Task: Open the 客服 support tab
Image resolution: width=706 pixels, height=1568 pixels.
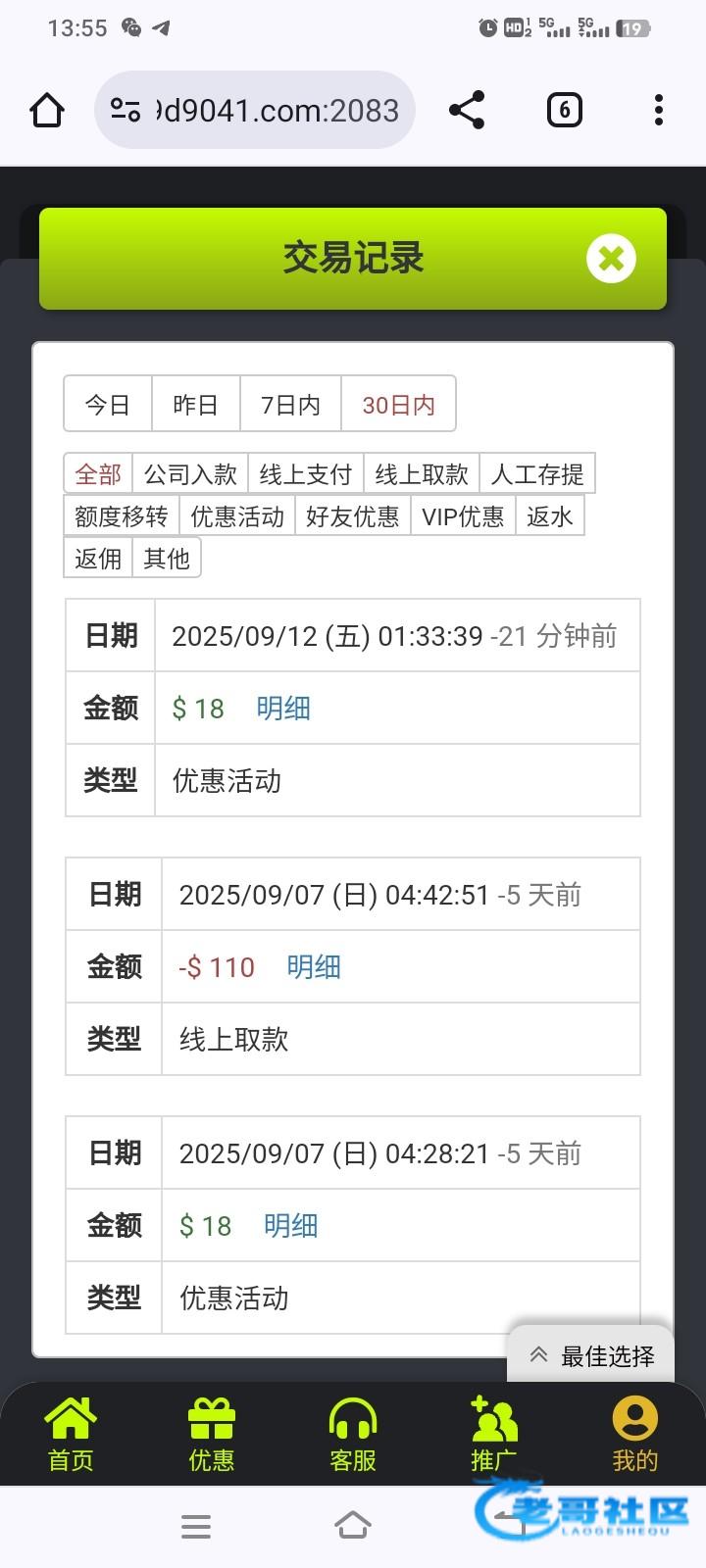Action: point(353,1434)
